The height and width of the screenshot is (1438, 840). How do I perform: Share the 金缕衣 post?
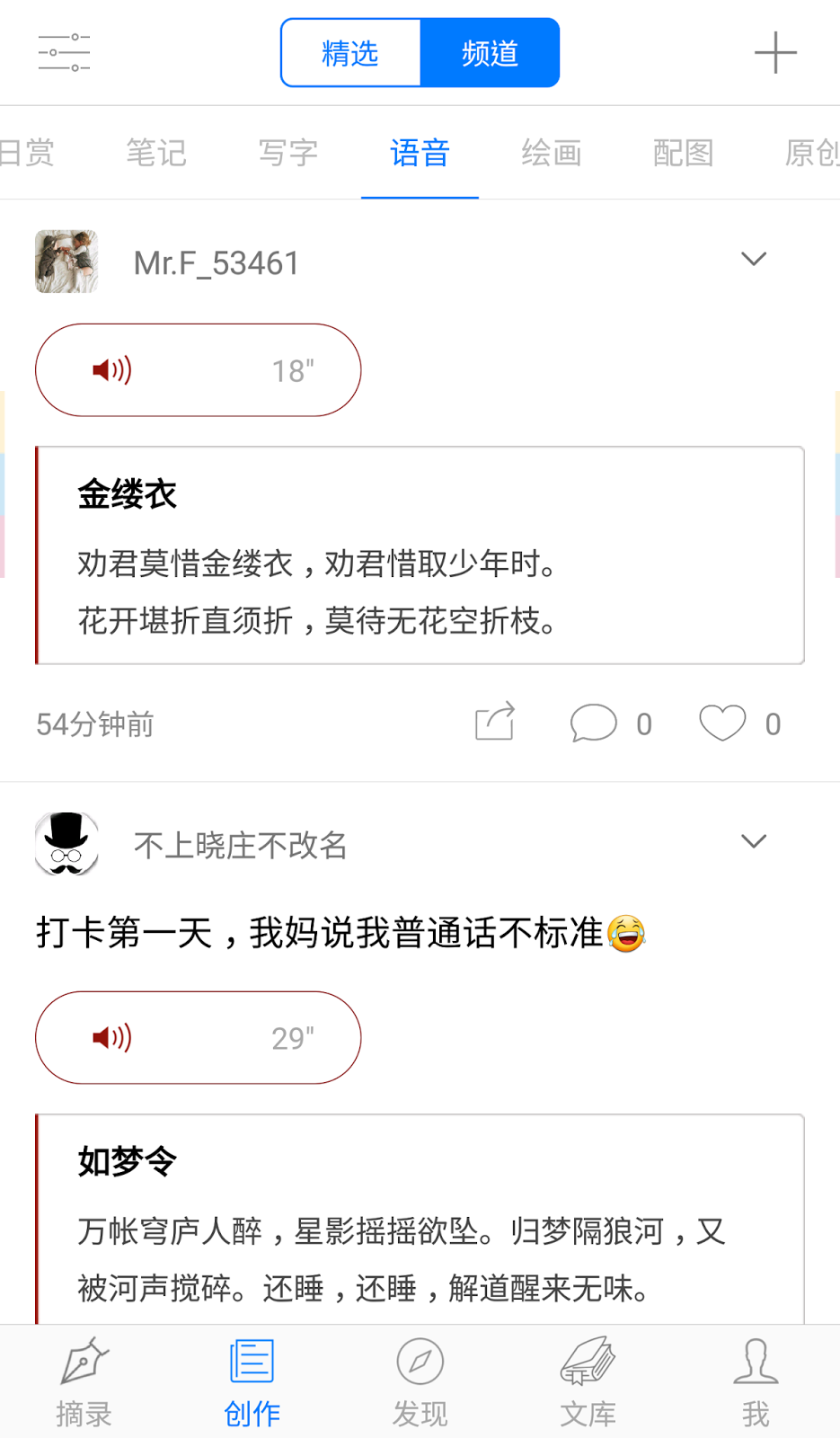[495, 722]
